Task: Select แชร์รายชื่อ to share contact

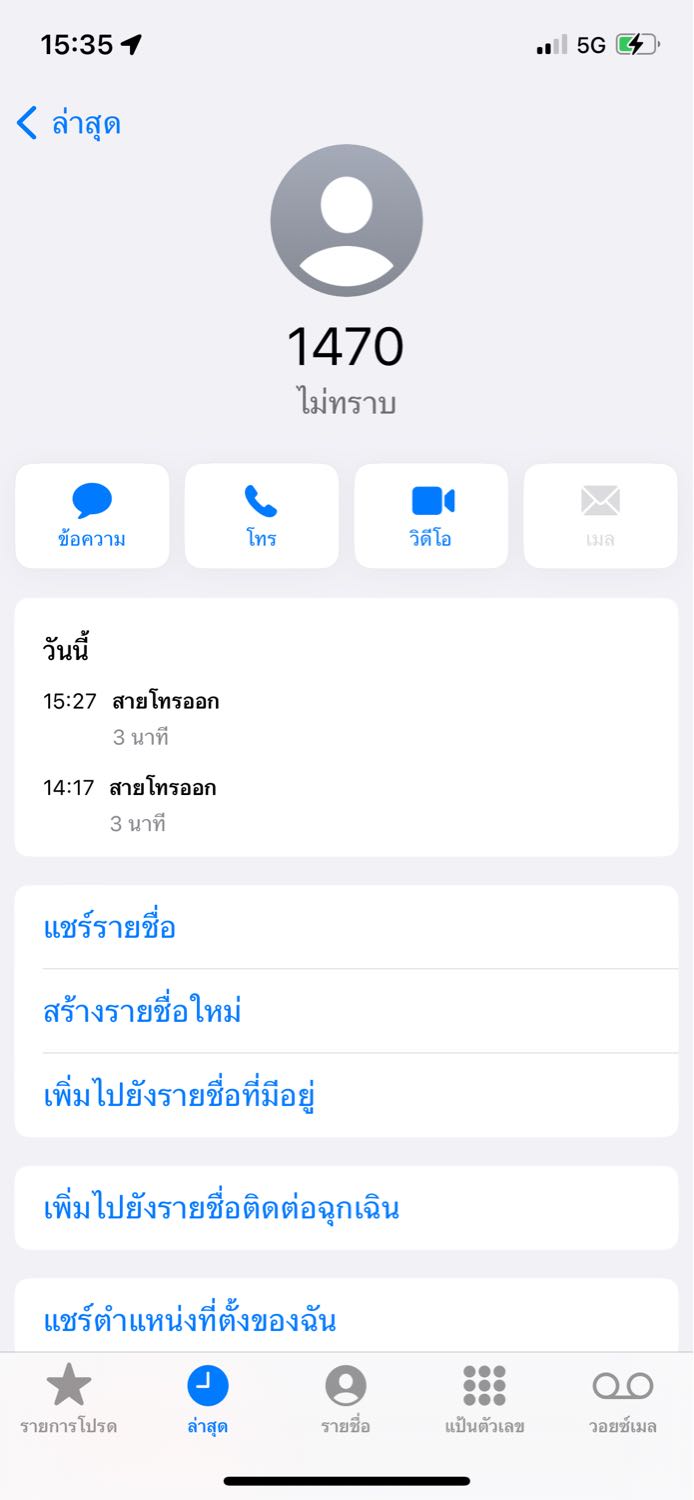Action: [x=347, y=927]
